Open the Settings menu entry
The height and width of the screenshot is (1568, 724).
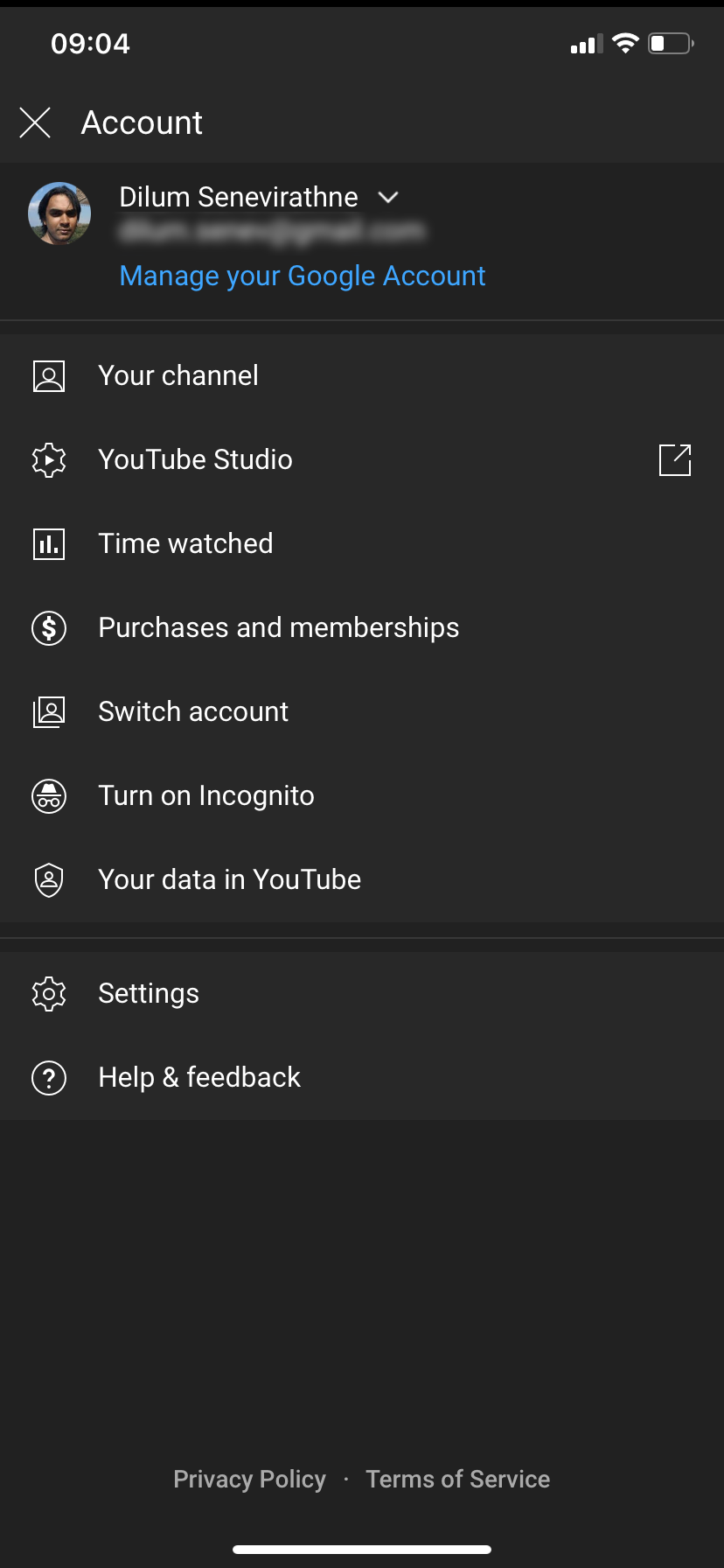(x=148, y=993)
